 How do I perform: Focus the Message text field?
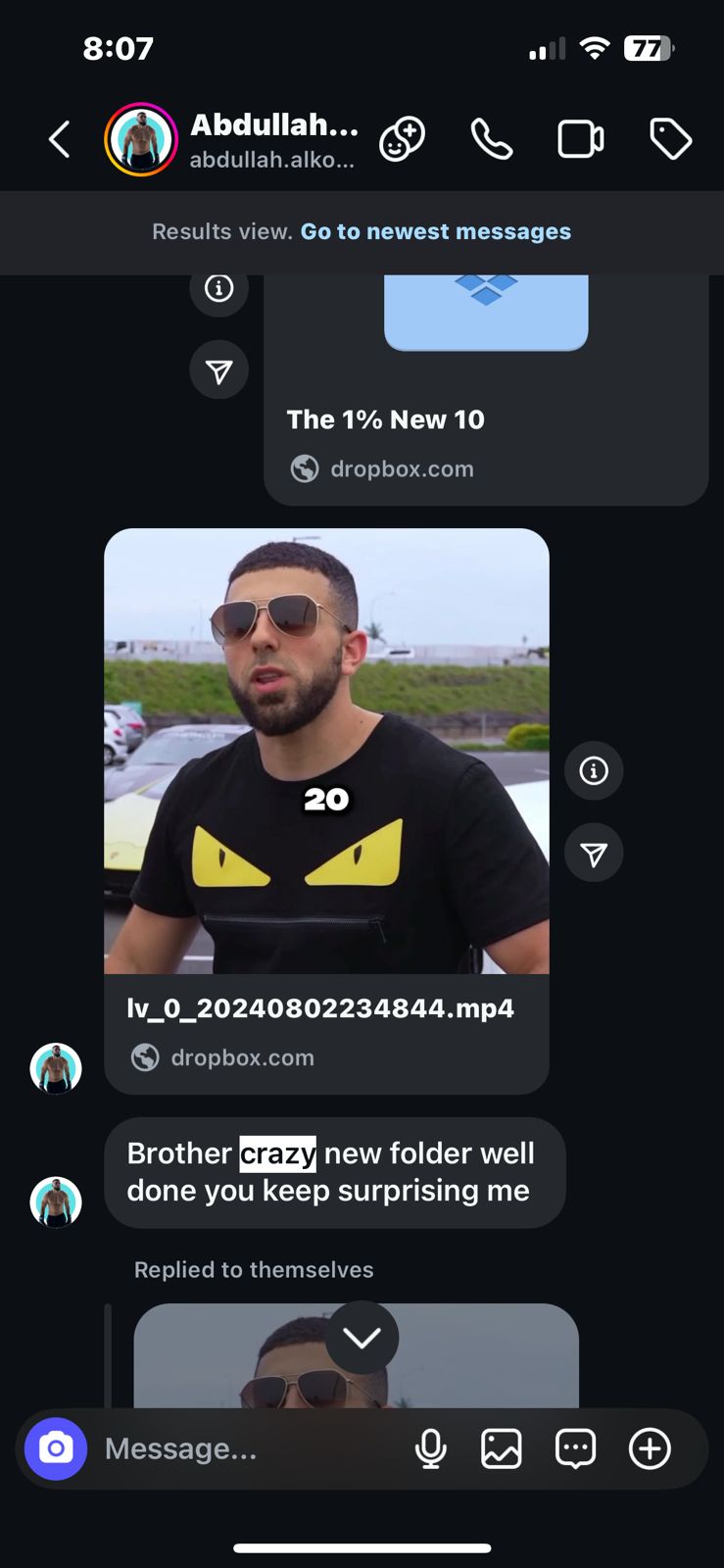coord(245,1448)
